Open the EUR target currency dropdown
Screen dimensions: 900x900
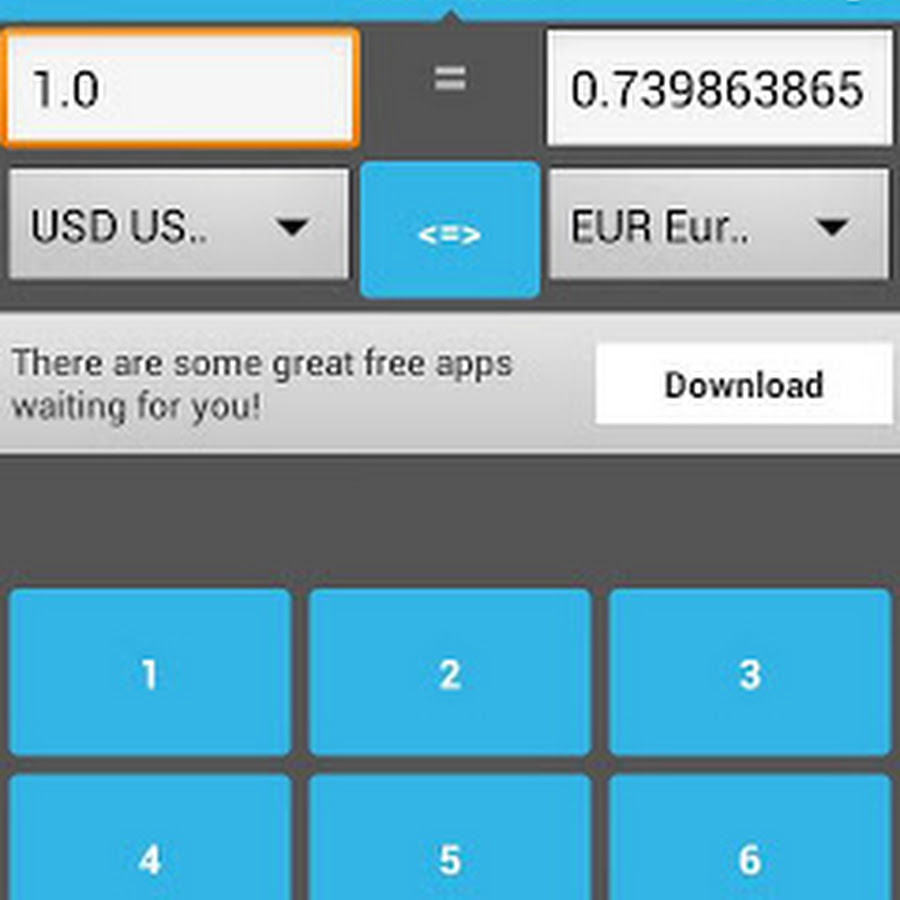pos(718,225)
